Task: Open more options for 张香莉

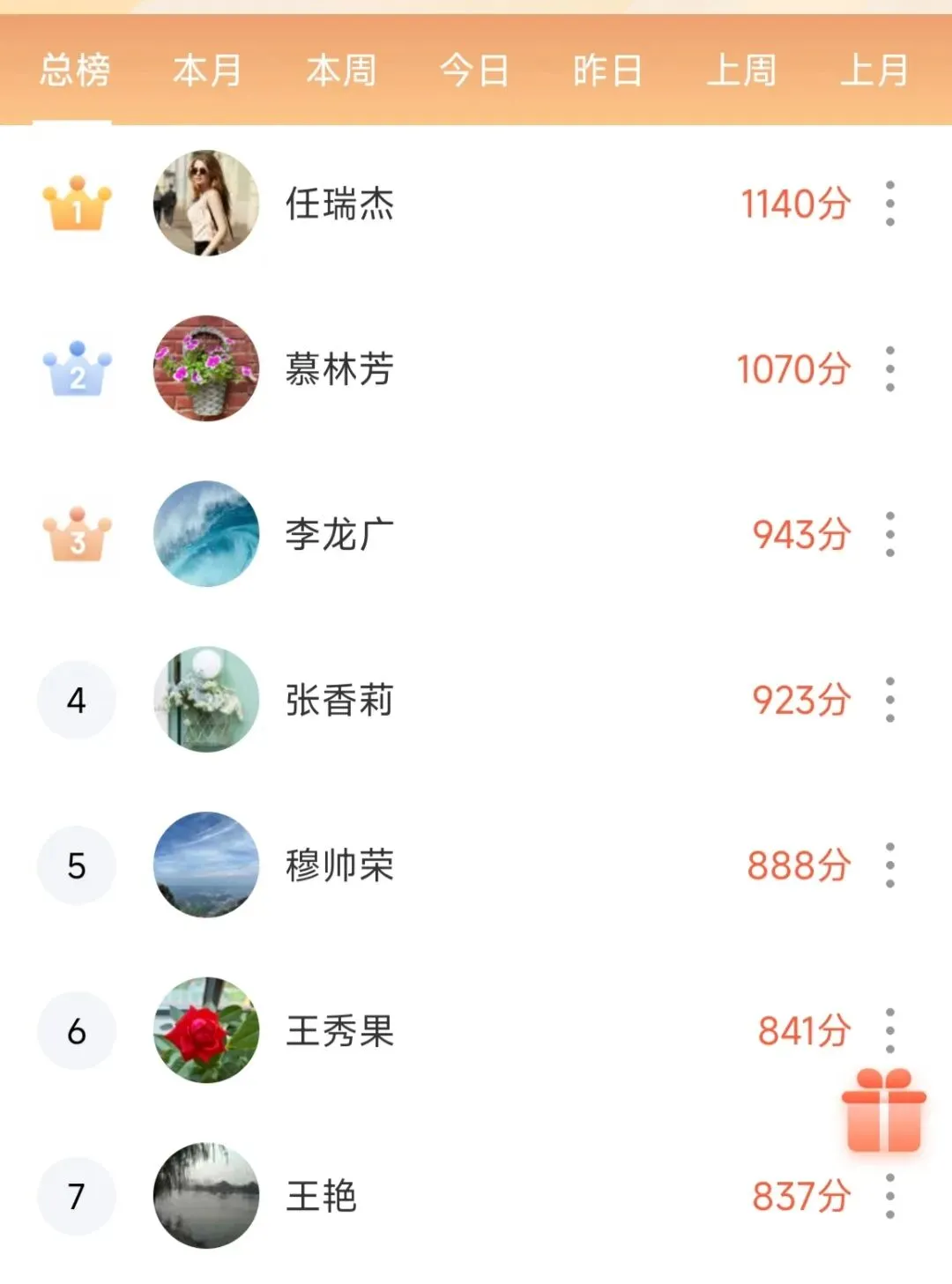Action: point(890,700)
